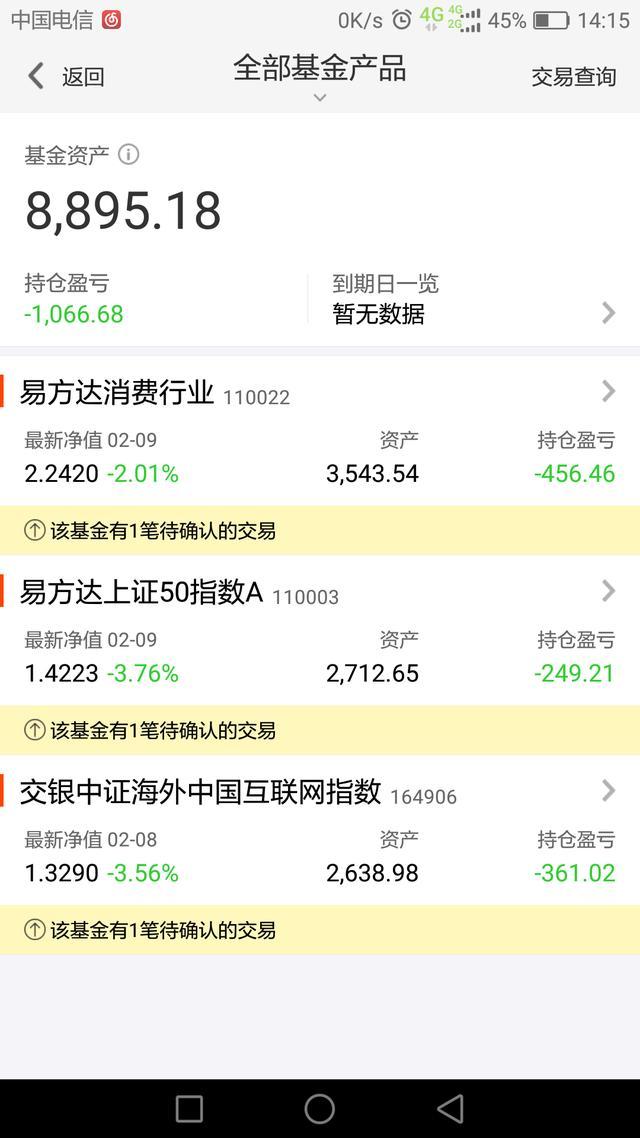Open 交易查询 transaction lookup
This screenshot has height=1138, width=640.
pos(573,76)
